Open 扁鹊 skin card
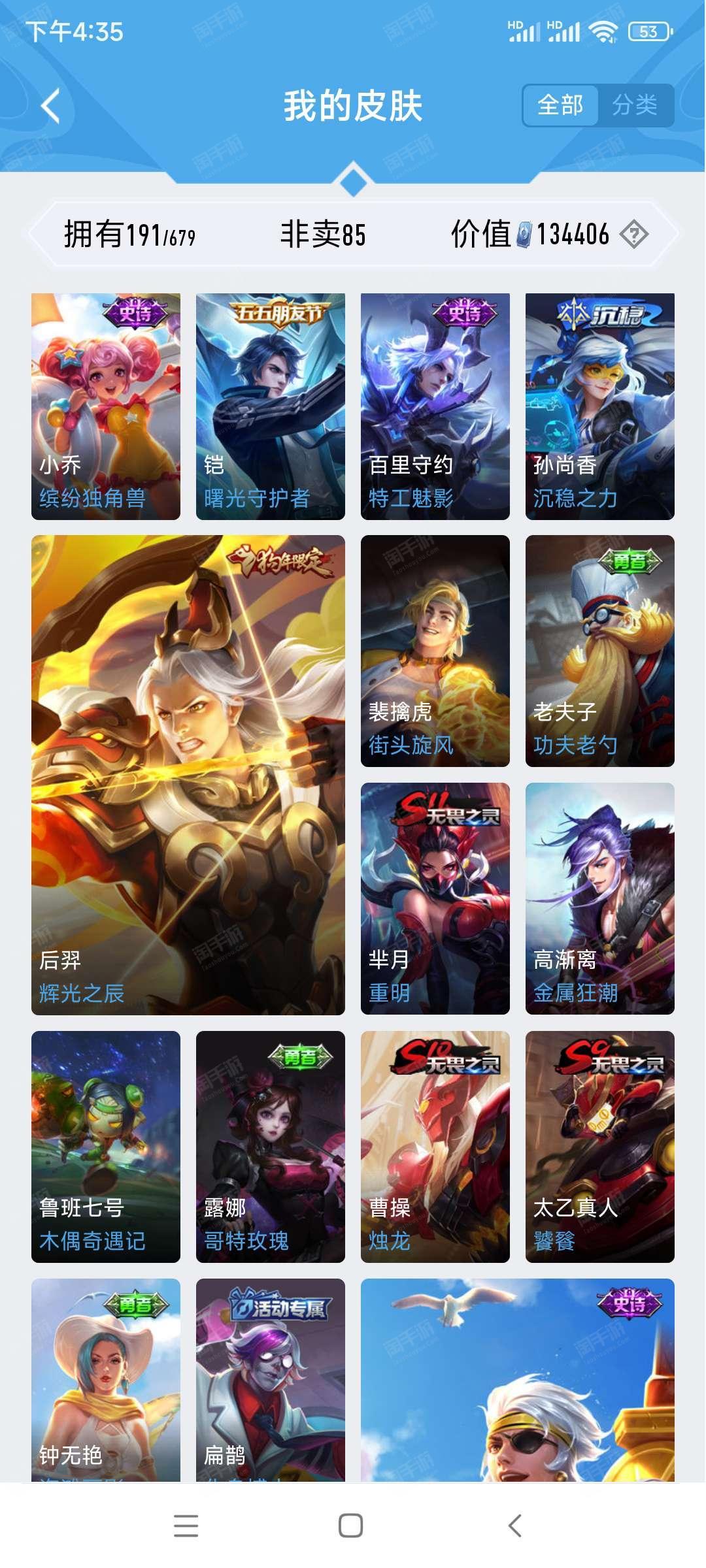 [271, 1380]
